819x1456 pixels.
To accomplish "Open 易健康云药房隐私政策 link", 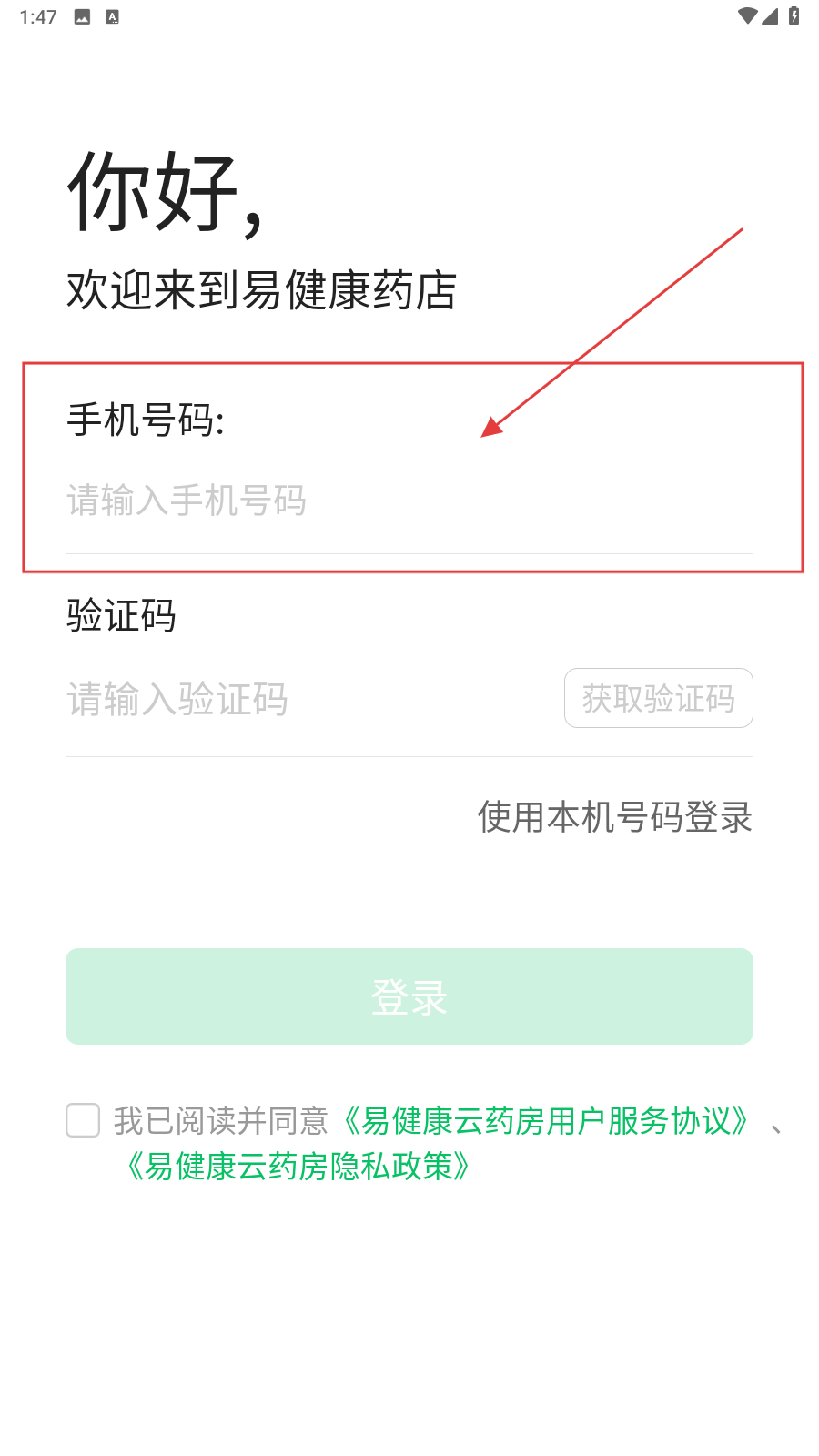I will [x=300, y=1166].
